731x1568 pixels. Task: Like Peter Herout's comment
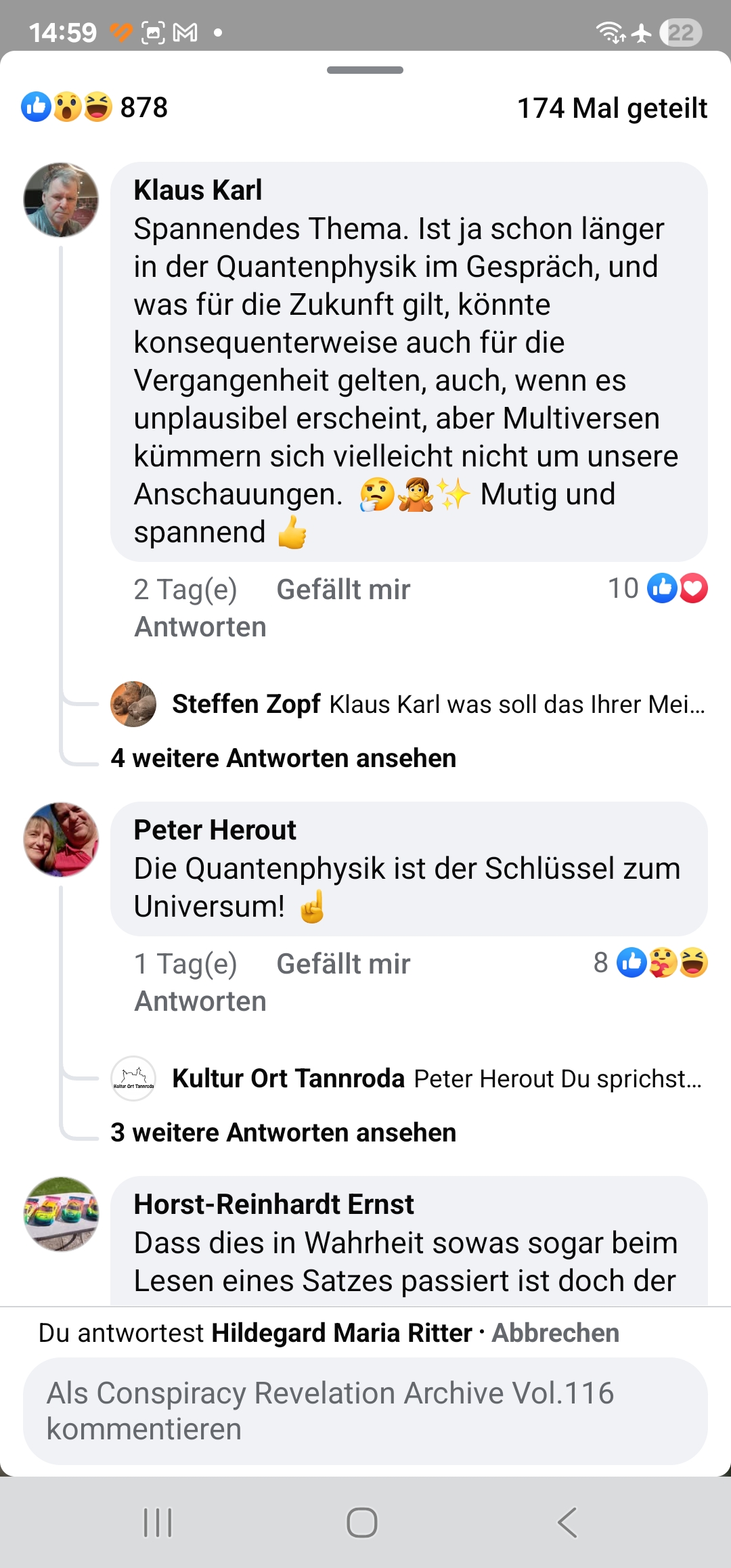coord(342,964)
